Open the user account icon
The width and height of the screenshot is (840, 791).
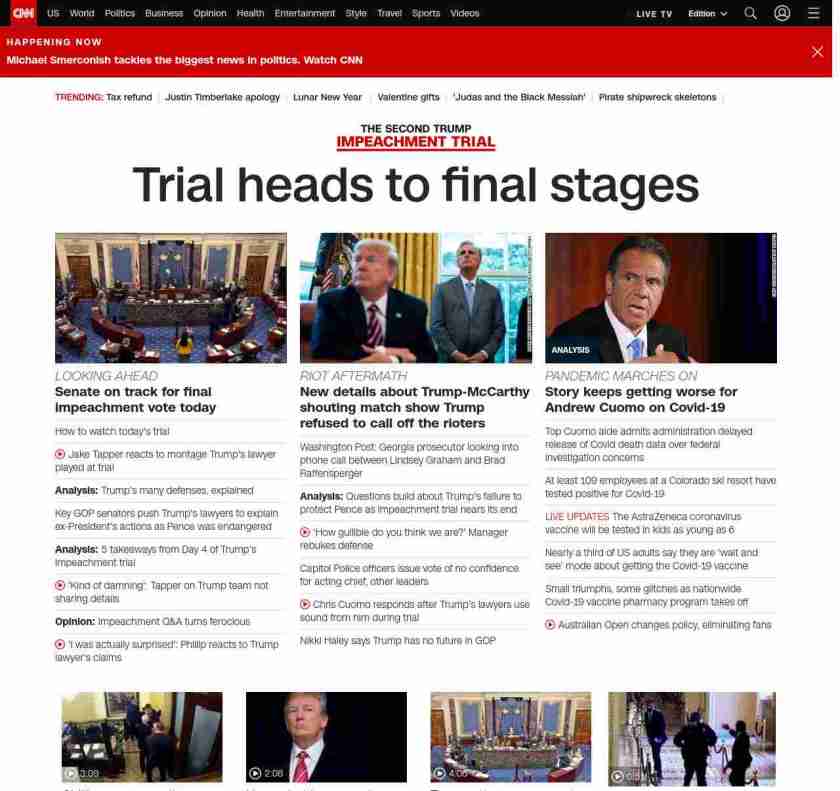[782, 13]
